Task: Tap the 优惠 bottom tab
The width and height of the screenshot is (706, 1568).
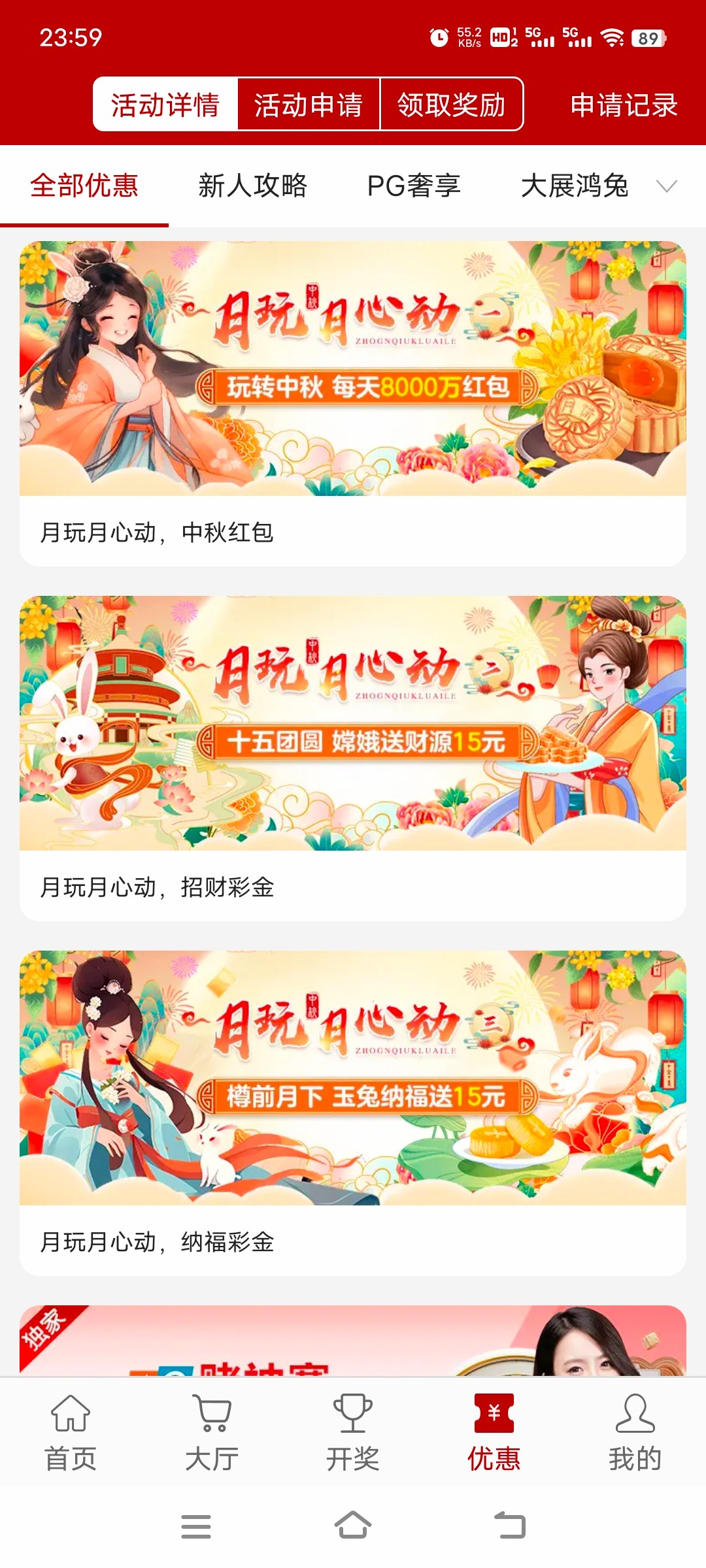Action: tap(494, 1433)
